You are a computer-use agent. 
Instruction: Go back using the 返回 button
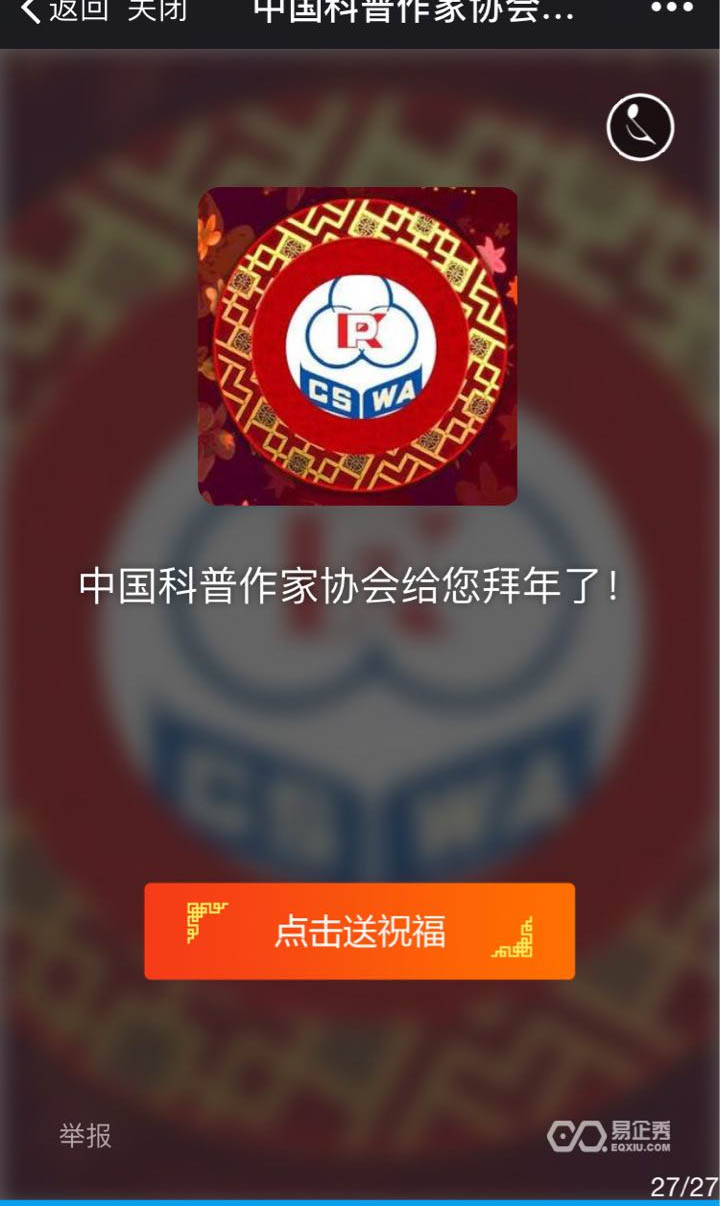[x=65, y=10]
